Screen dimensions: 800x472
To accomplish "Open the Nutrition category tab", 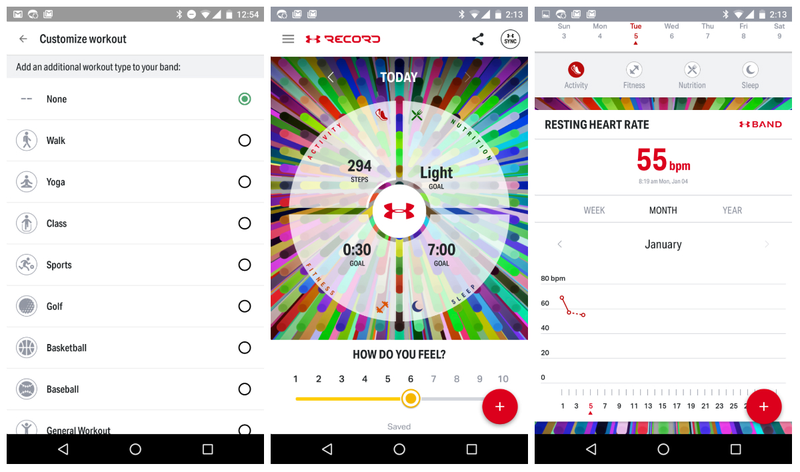I will pos(692,76).
